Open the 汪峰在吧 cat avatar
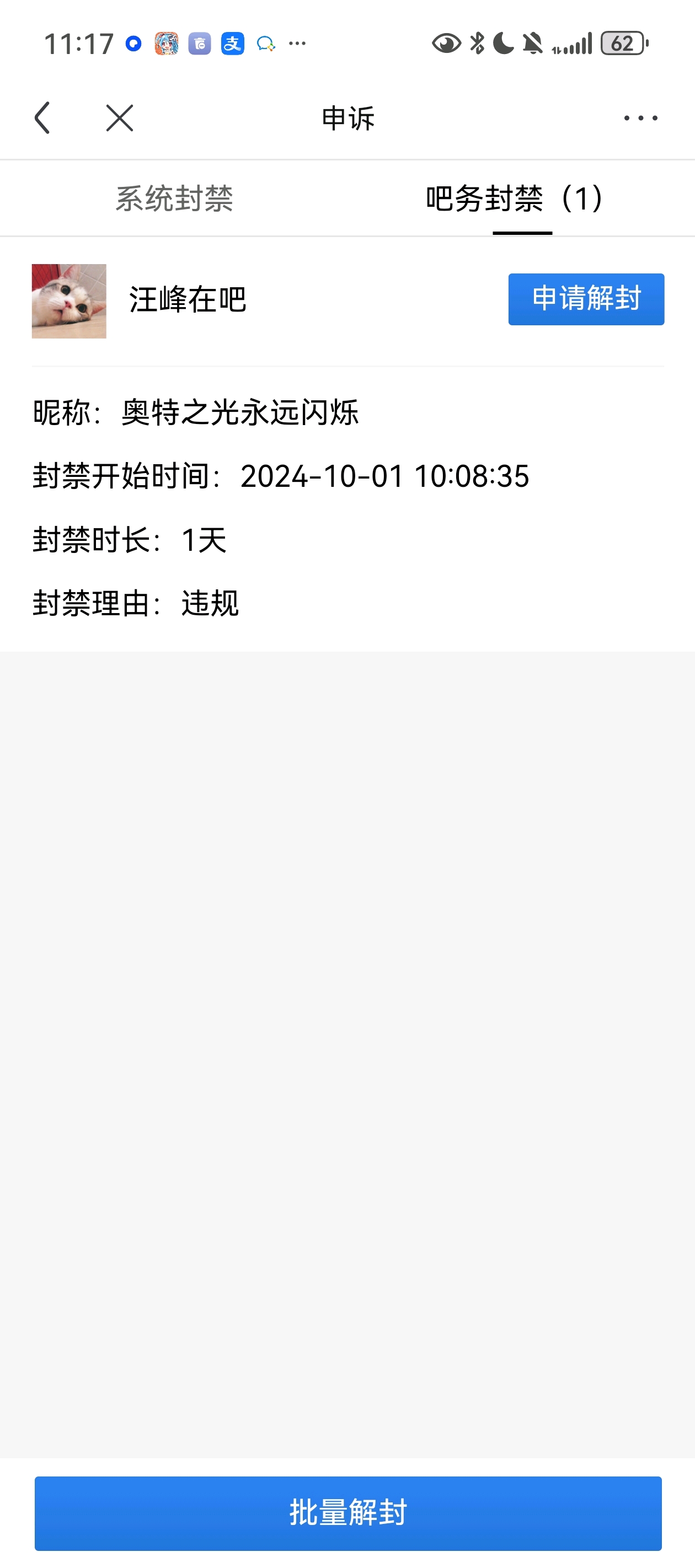 pos(69,300)
